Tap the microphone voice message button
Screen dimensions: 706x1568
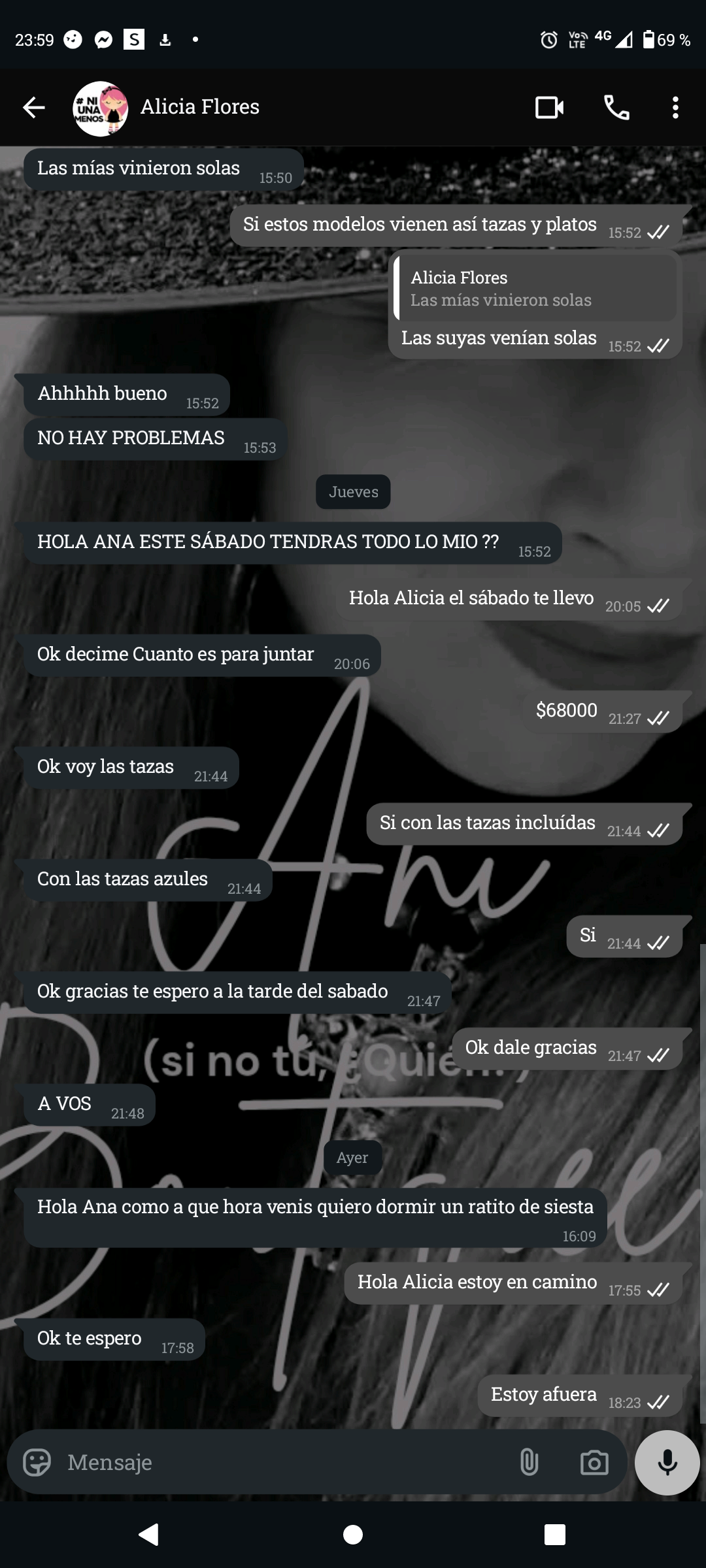tap(667, 1462)
